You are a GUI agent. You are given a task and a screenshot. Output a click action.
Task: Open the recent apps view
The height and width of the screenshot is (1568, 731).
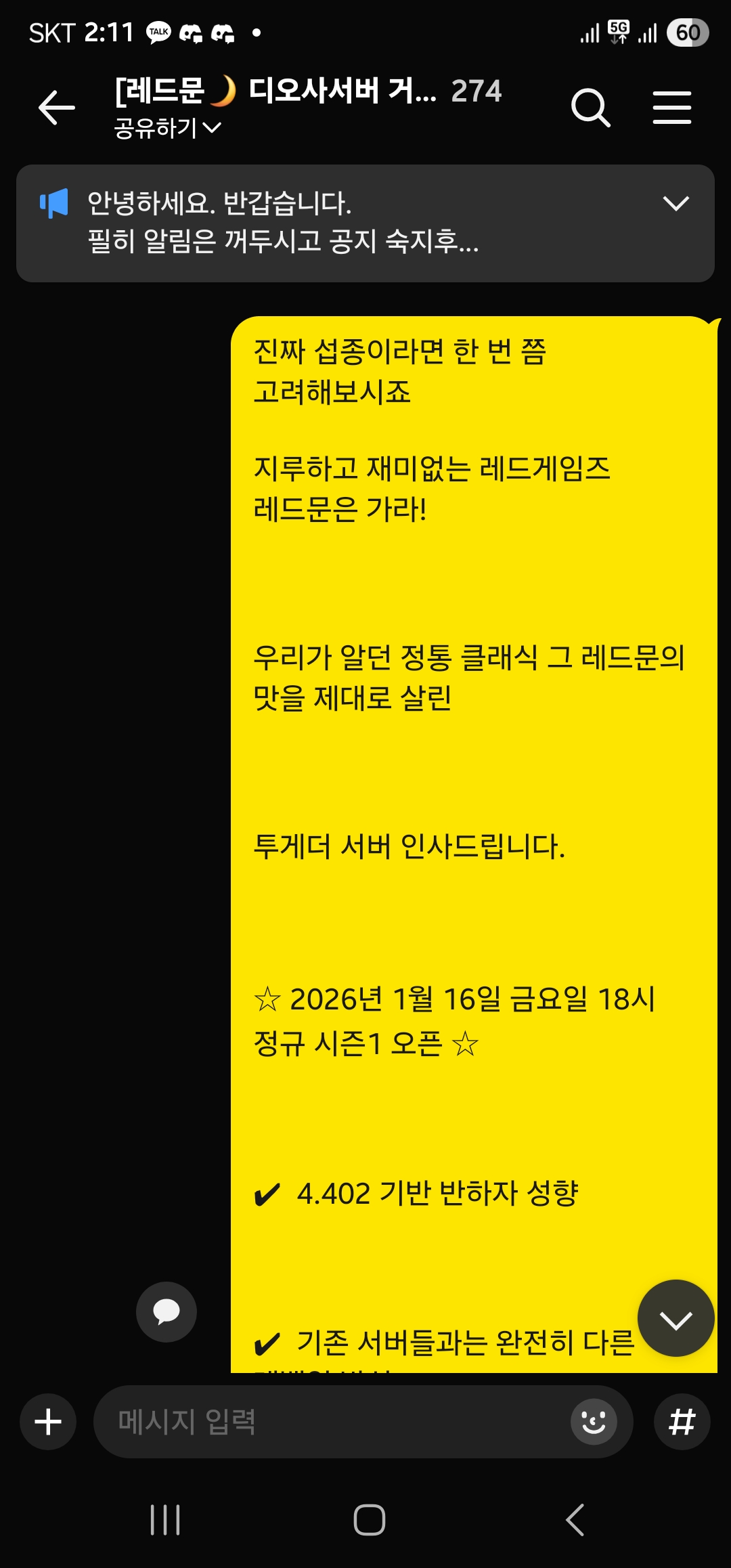click(165, 1520)
